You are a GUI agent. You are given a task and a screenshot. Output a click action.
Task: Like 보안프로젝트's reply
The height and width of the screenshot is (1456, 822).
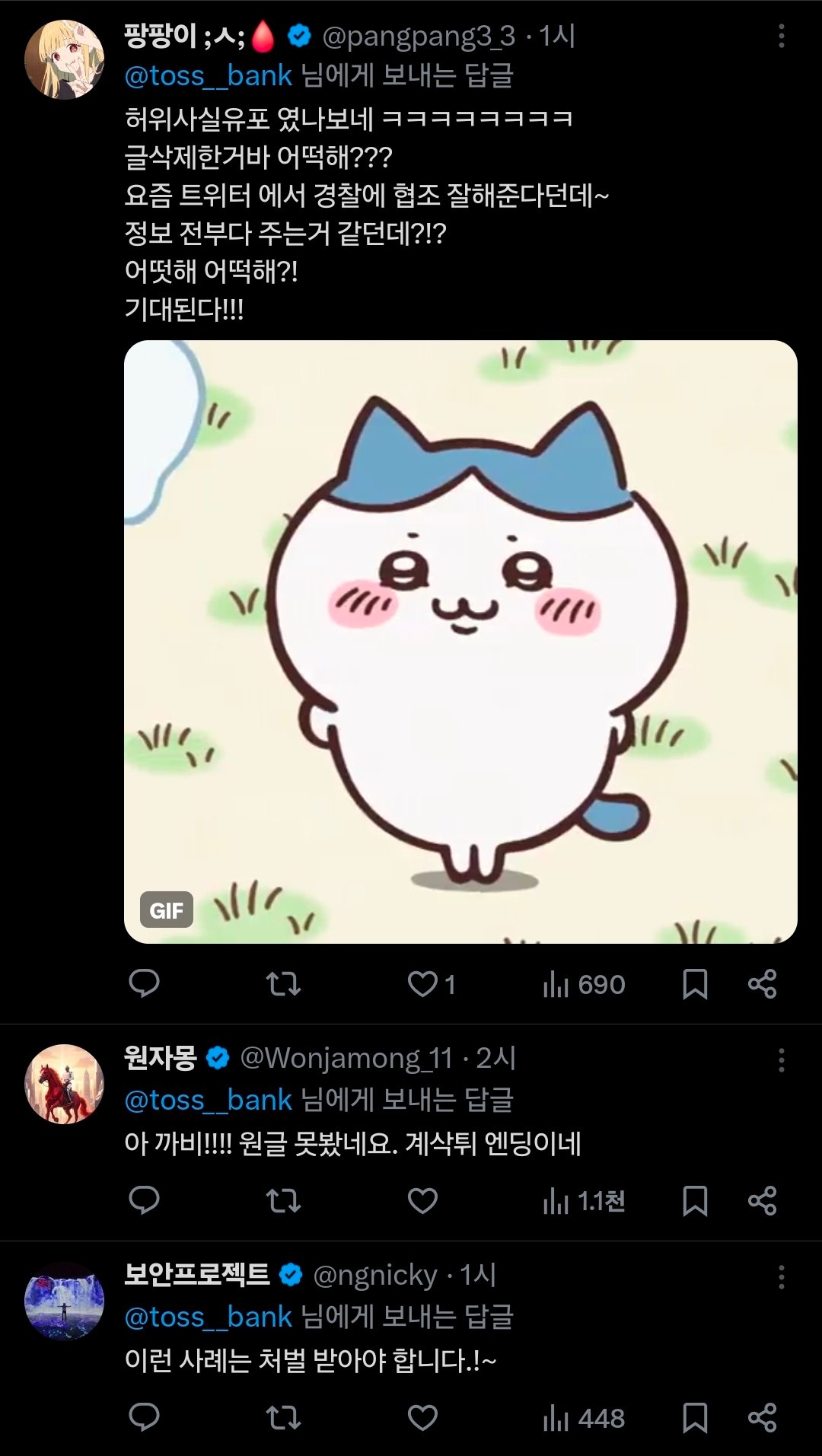[422, 1417]
